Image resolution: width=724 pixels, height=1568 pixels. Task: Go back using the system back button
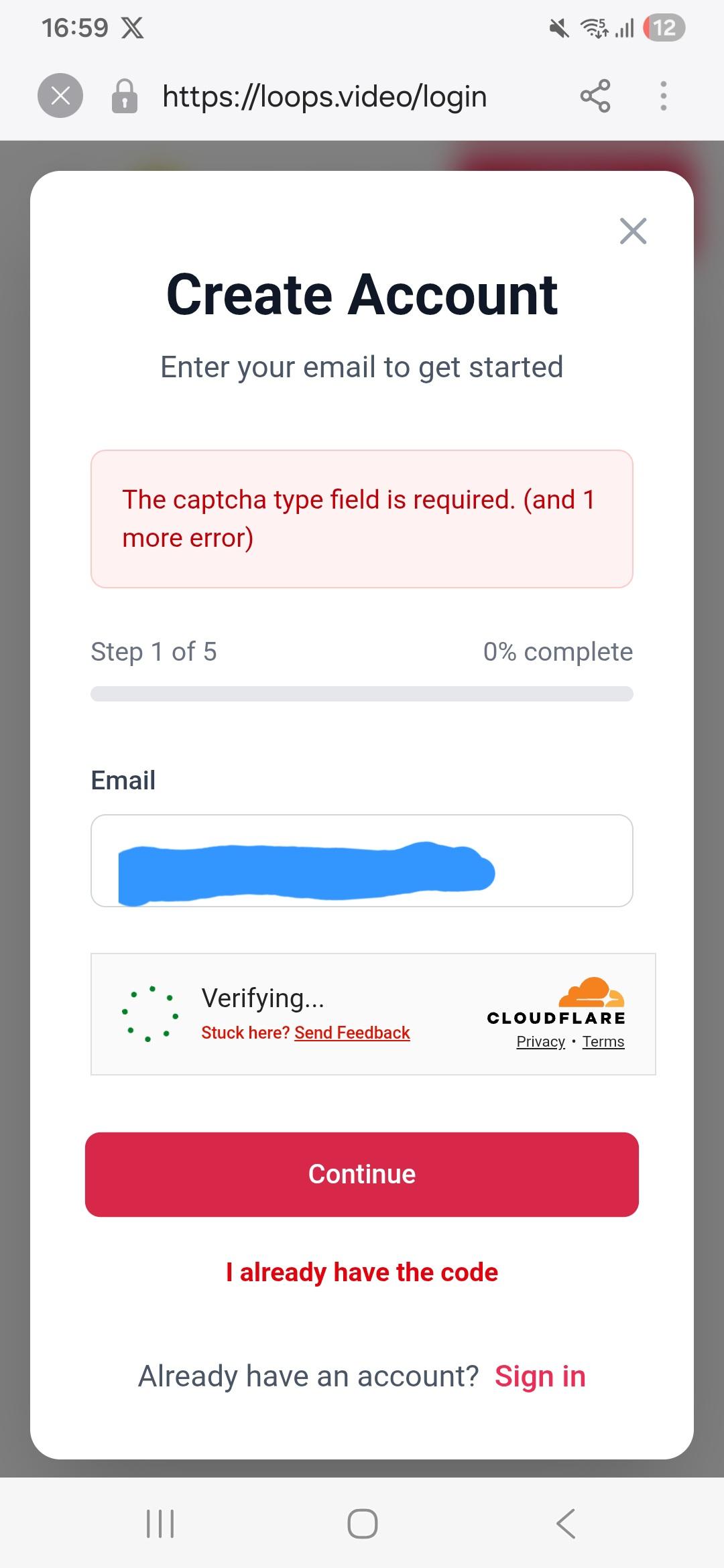coord(565,1523)
